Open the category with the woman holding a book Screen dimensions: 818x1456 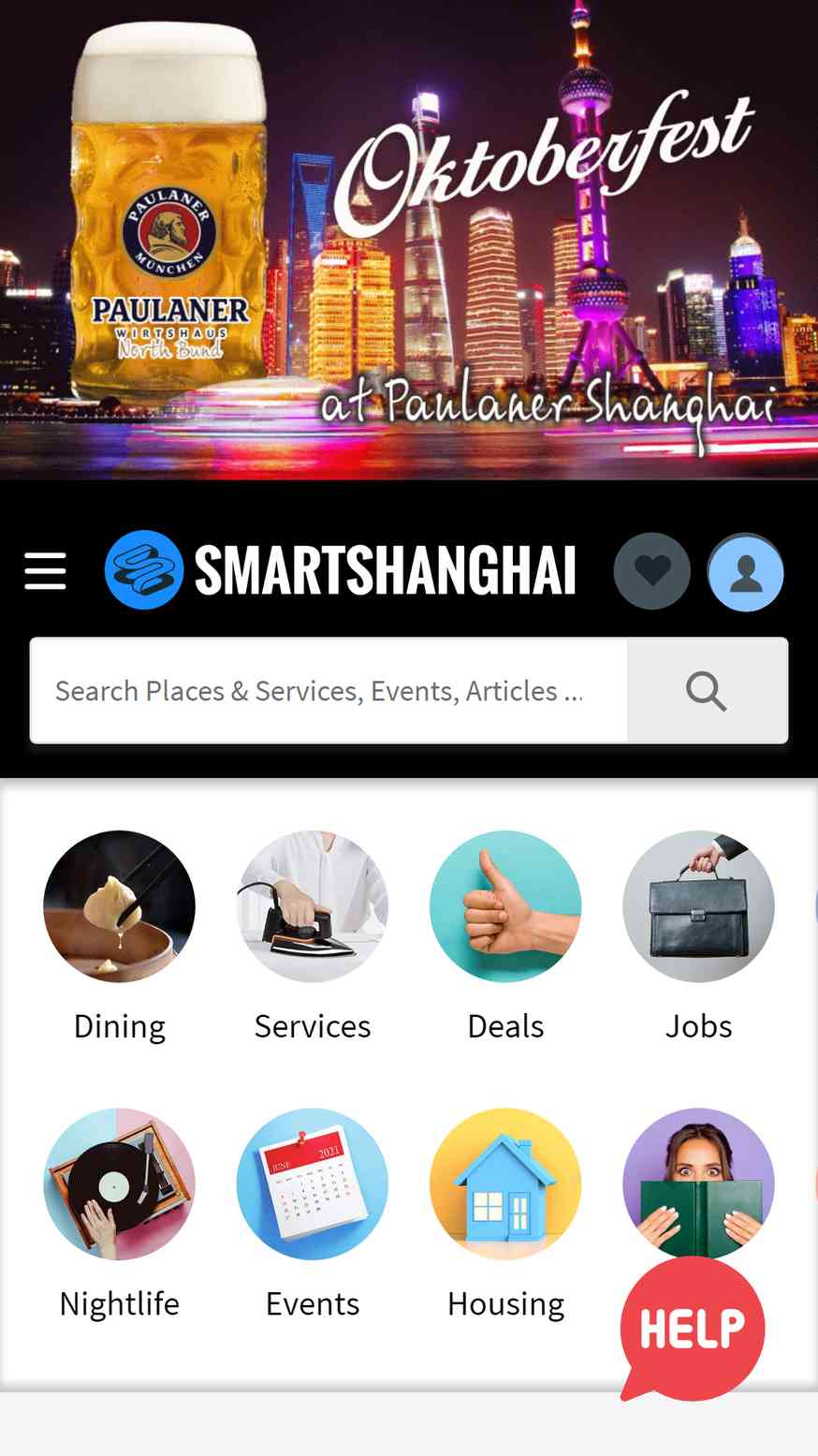[x=698, y=1182]
